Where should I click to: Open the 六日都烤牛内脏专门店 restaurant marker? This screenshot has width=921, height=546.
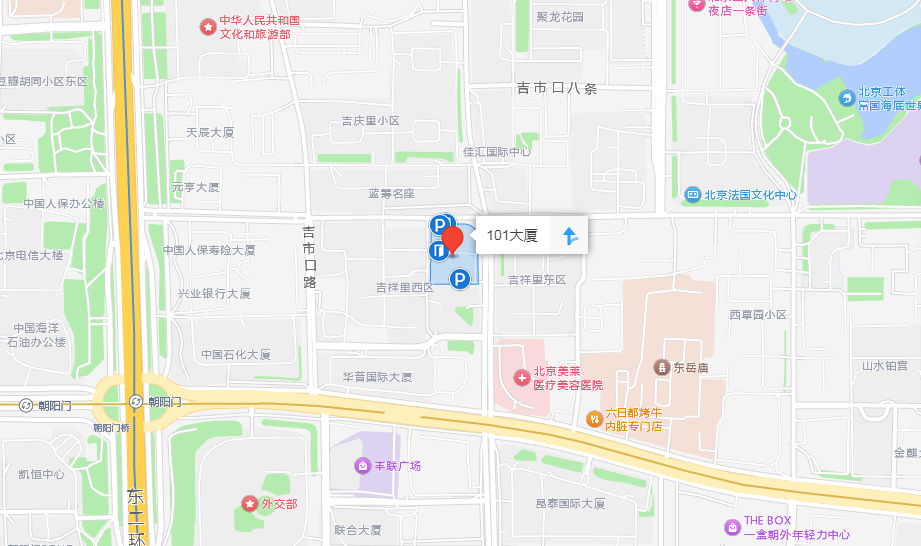(x=594, y=418)
